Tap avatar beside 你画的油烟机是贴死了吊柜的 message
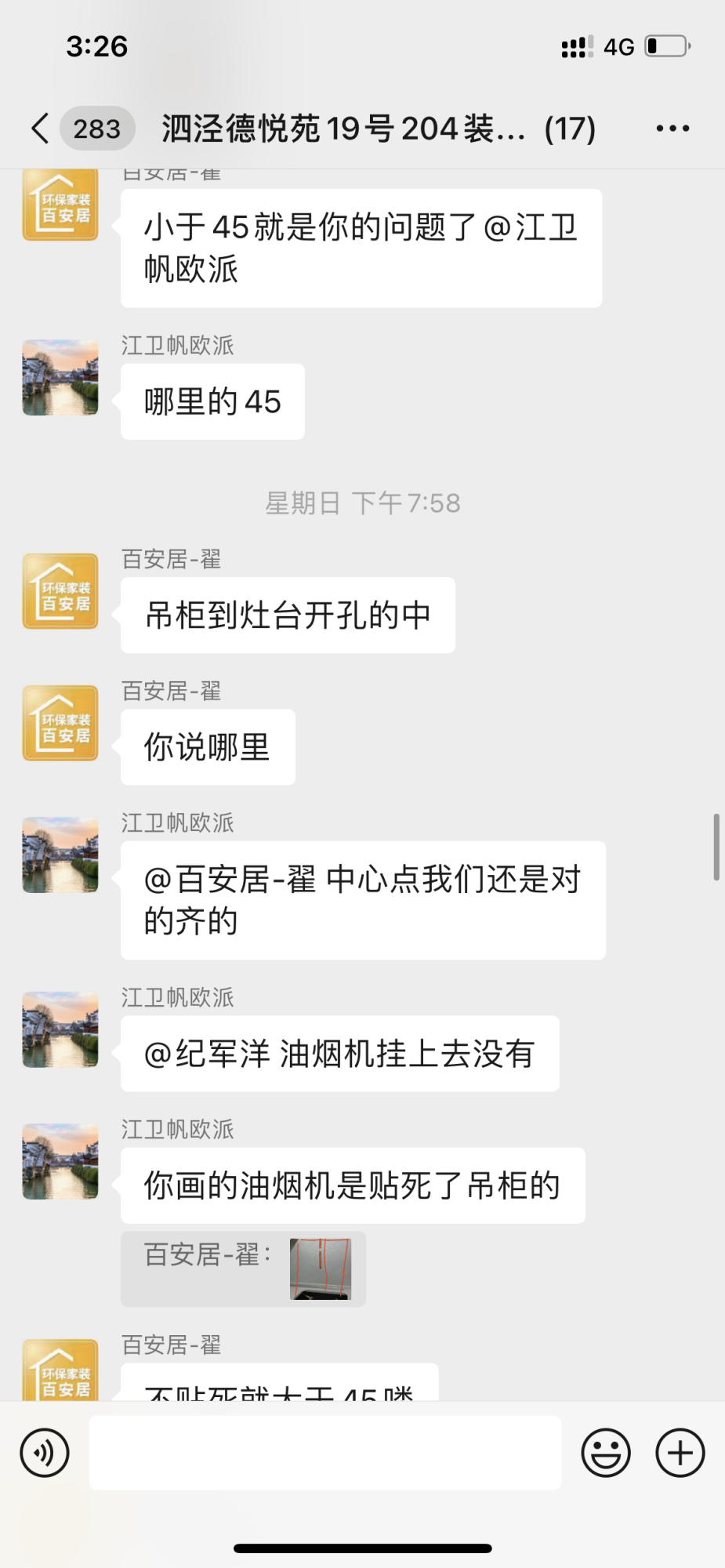This screenshot has height=1568, width=725. (x=60, y=1161)
